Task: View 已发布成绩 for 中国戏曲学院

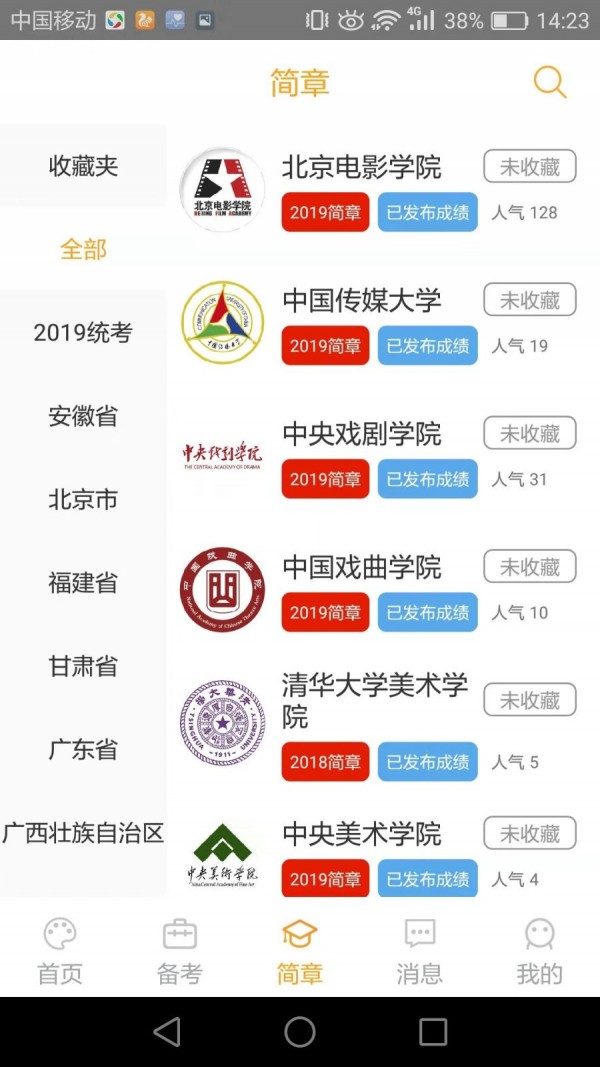Action: point(428,612)
